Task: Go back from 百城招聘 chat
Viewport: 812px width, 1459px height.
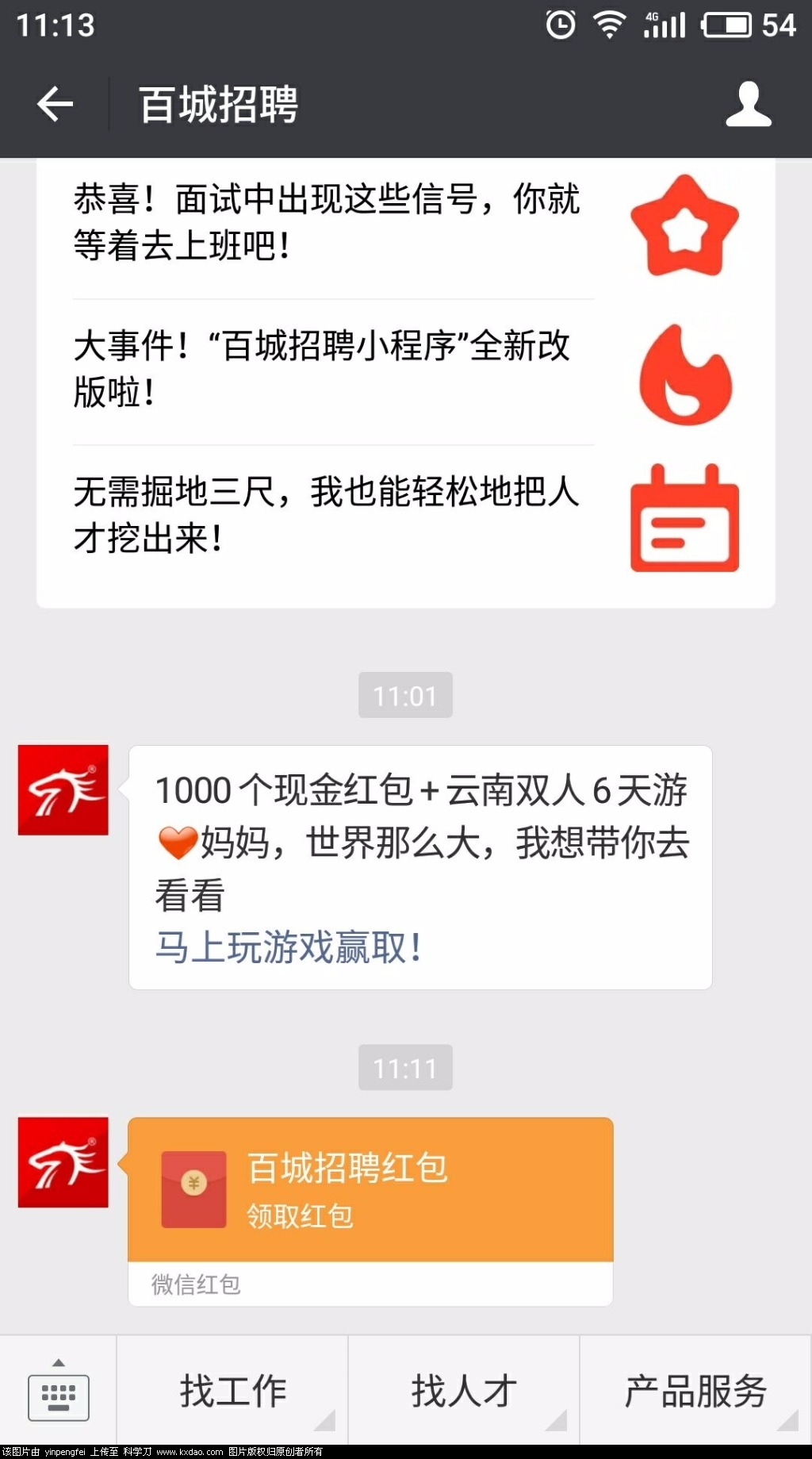Action: 55,104
